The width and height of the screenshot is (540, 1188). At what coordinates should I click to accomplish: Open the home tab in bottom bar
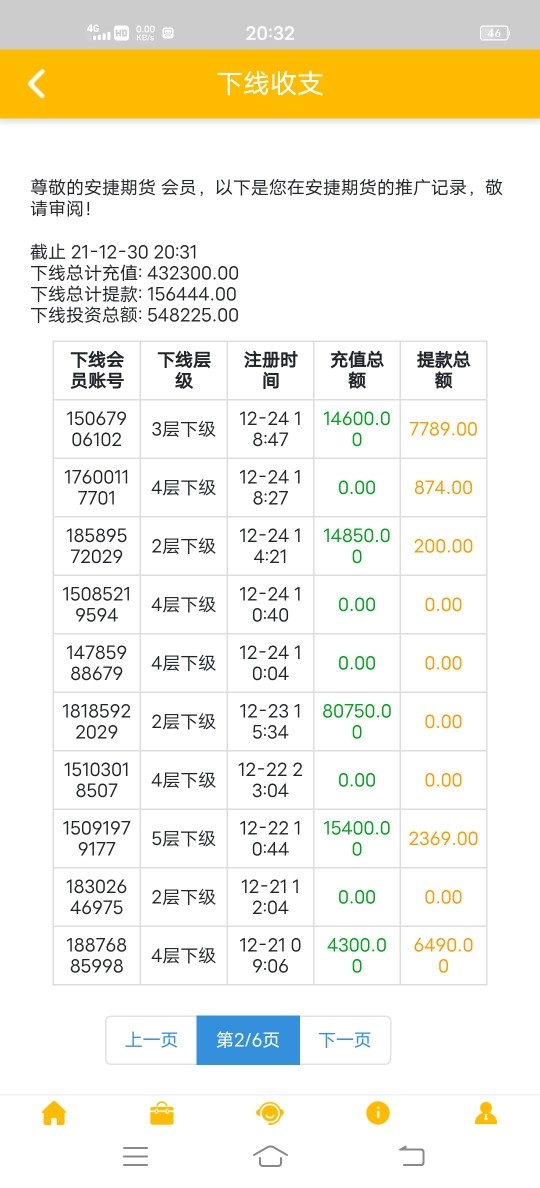pos(54,1113)
